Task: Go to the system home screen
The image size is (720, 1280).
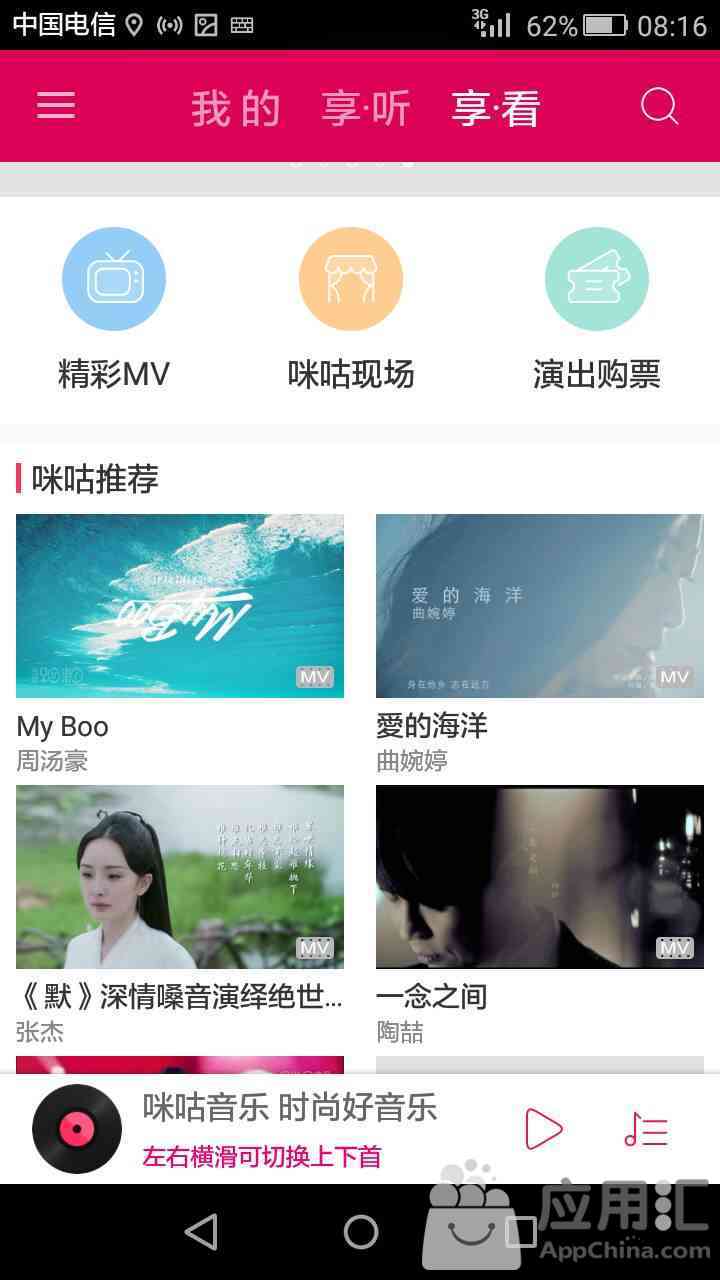Action: pyautogui.click(x=361, y=1232)
